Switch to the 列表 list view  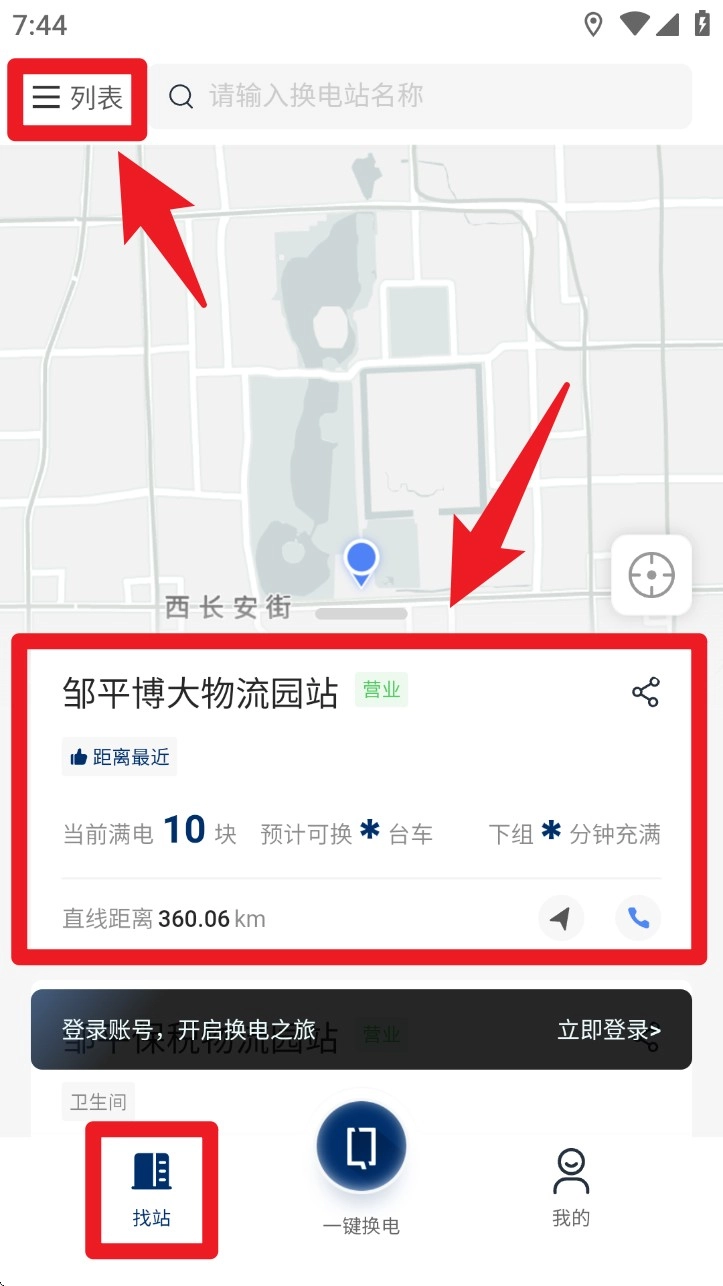[77, 97]
